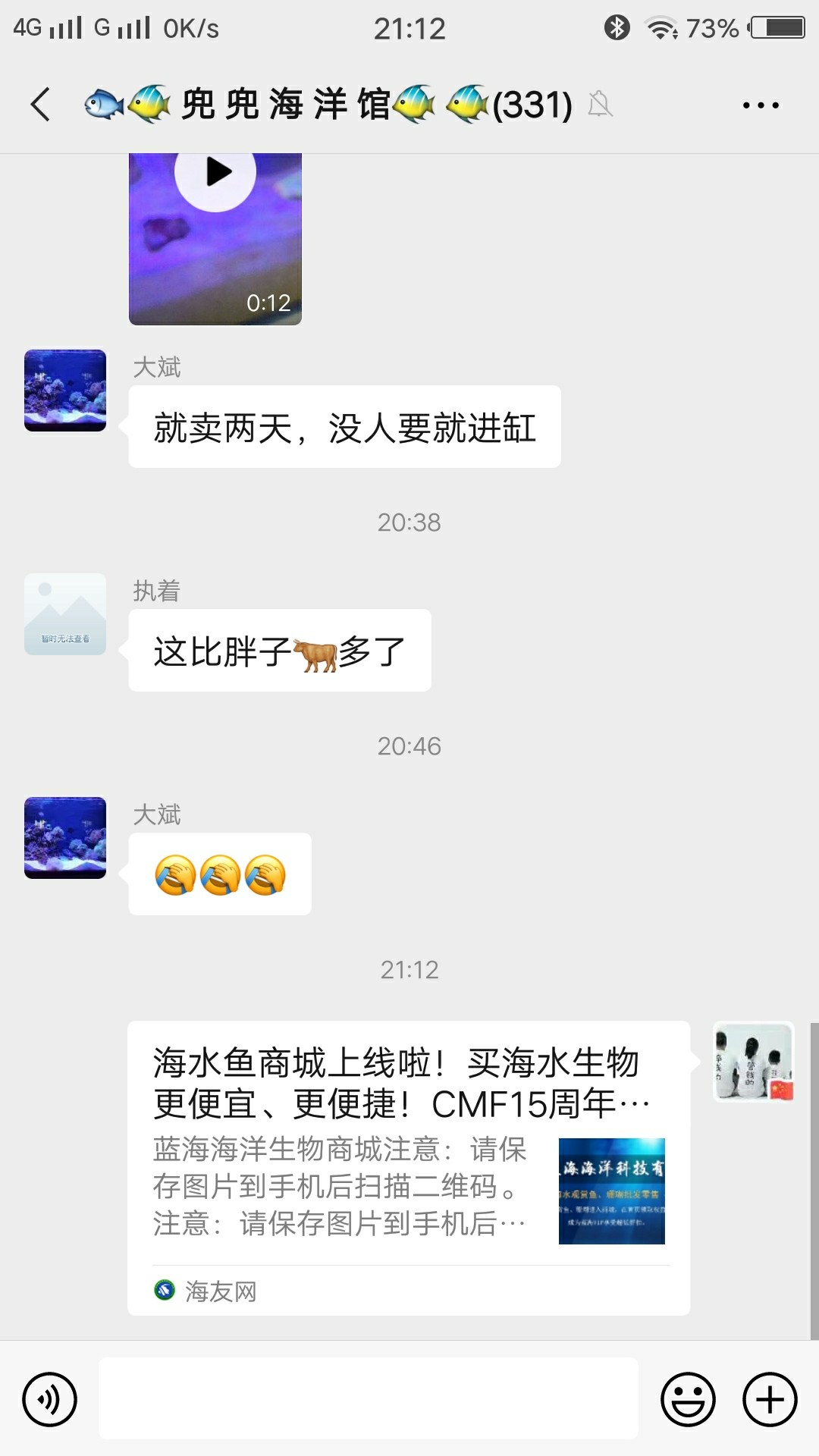Viewport: 819px width, 1456px height.
Task: Switch to voice message input
Action: [x=50, y=1399]
